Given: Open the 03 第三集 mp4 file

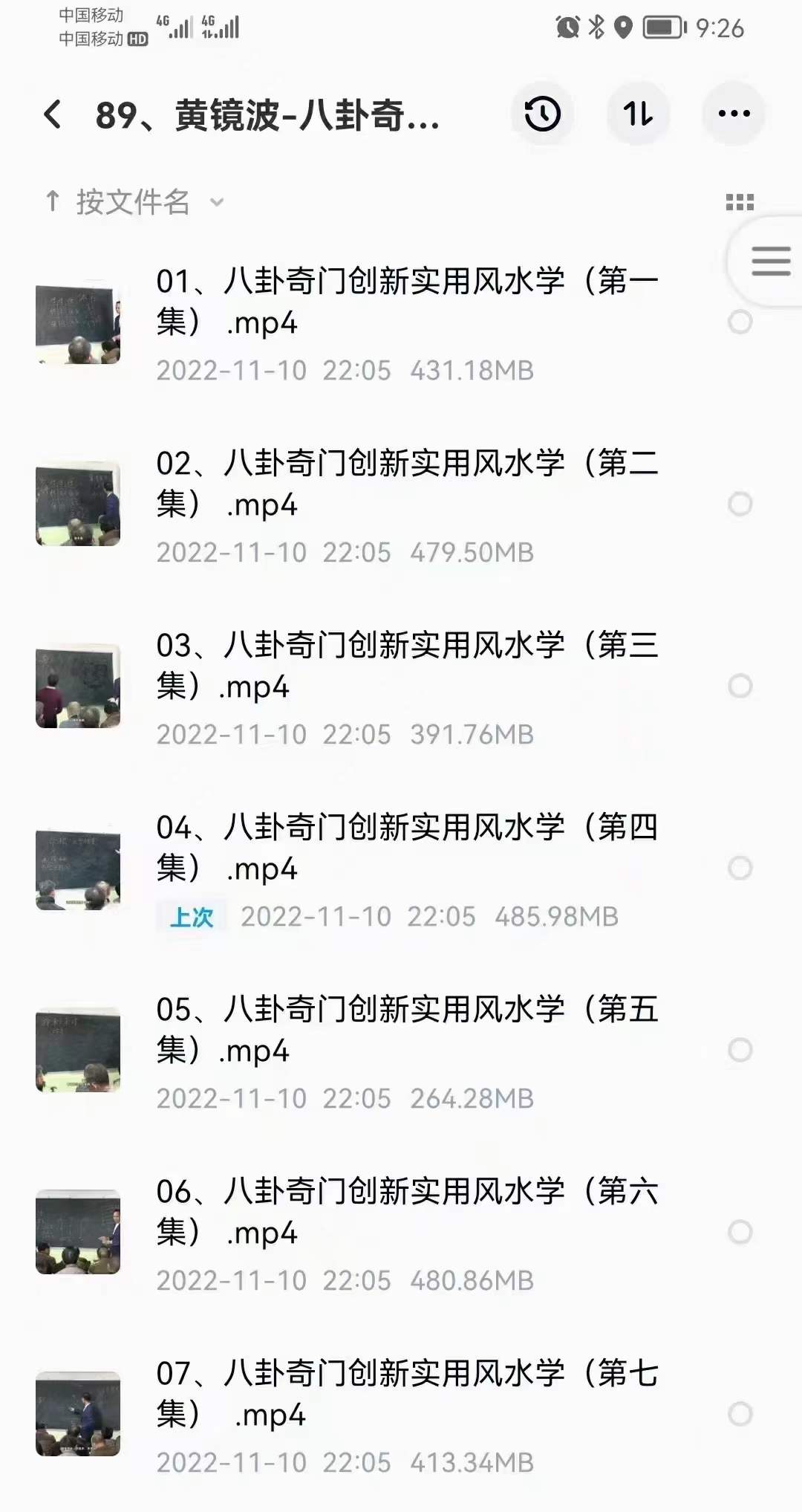Looking at the screenshot, I should [407, 666].
